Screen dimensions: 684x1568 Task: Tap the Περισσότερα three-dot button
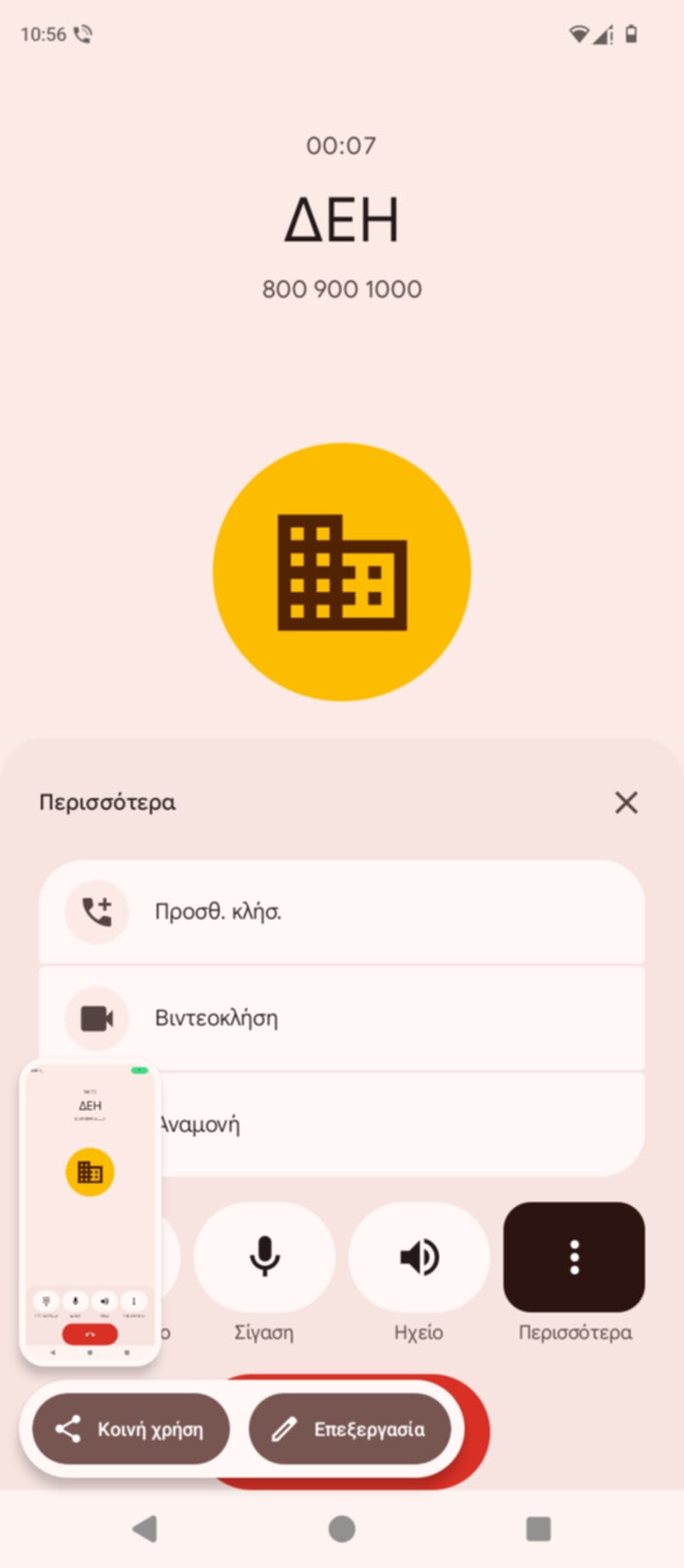coord(574,1257)
